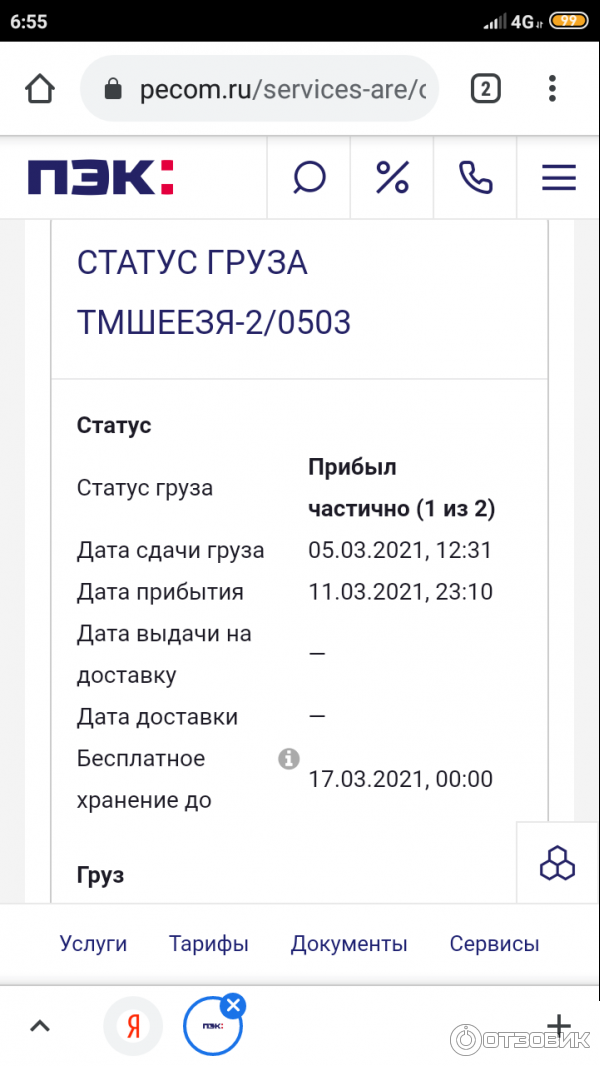The image size is (600, 1066).
Task: Add a new browser tab
Action: point(558,1024)
